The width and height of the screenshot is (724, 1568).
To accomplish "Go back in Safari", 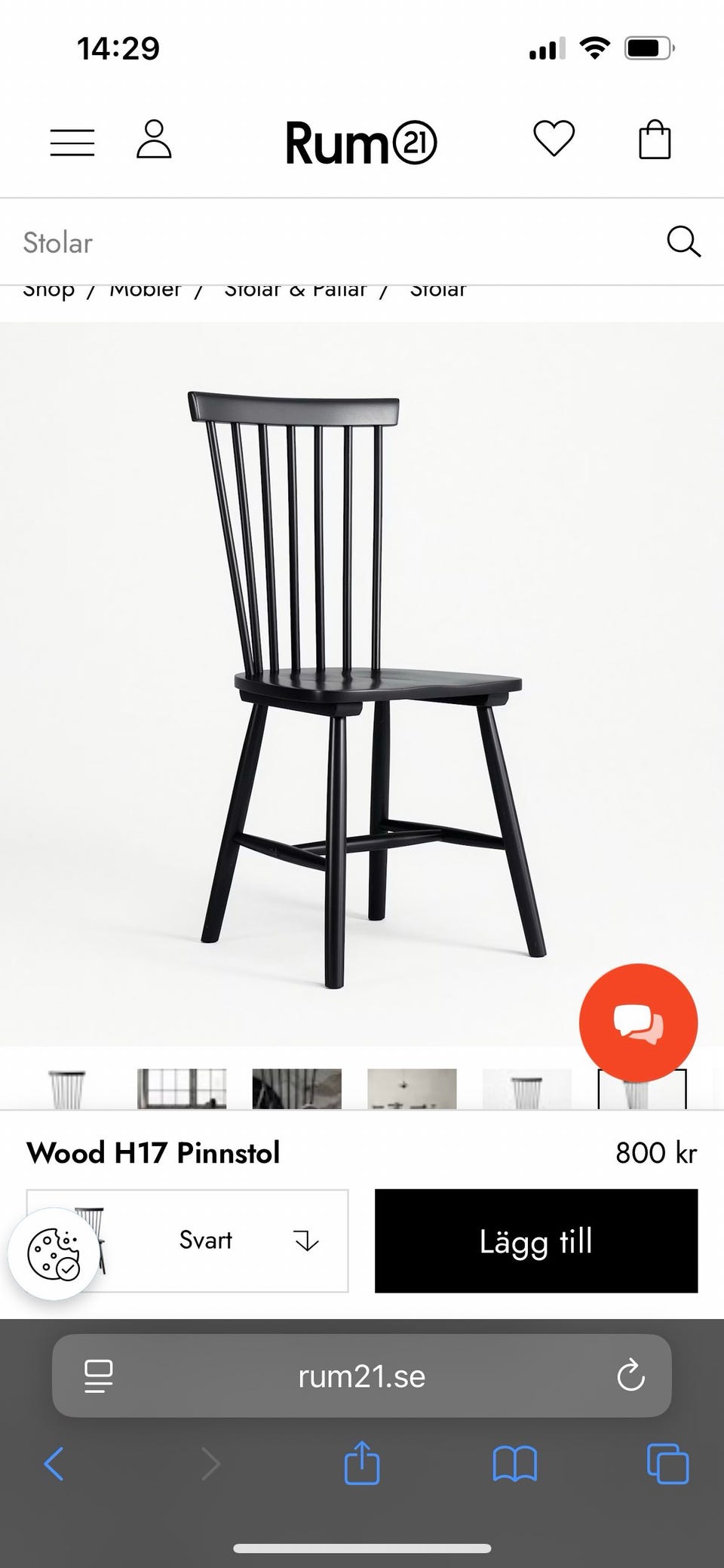I will (54, 1465).
